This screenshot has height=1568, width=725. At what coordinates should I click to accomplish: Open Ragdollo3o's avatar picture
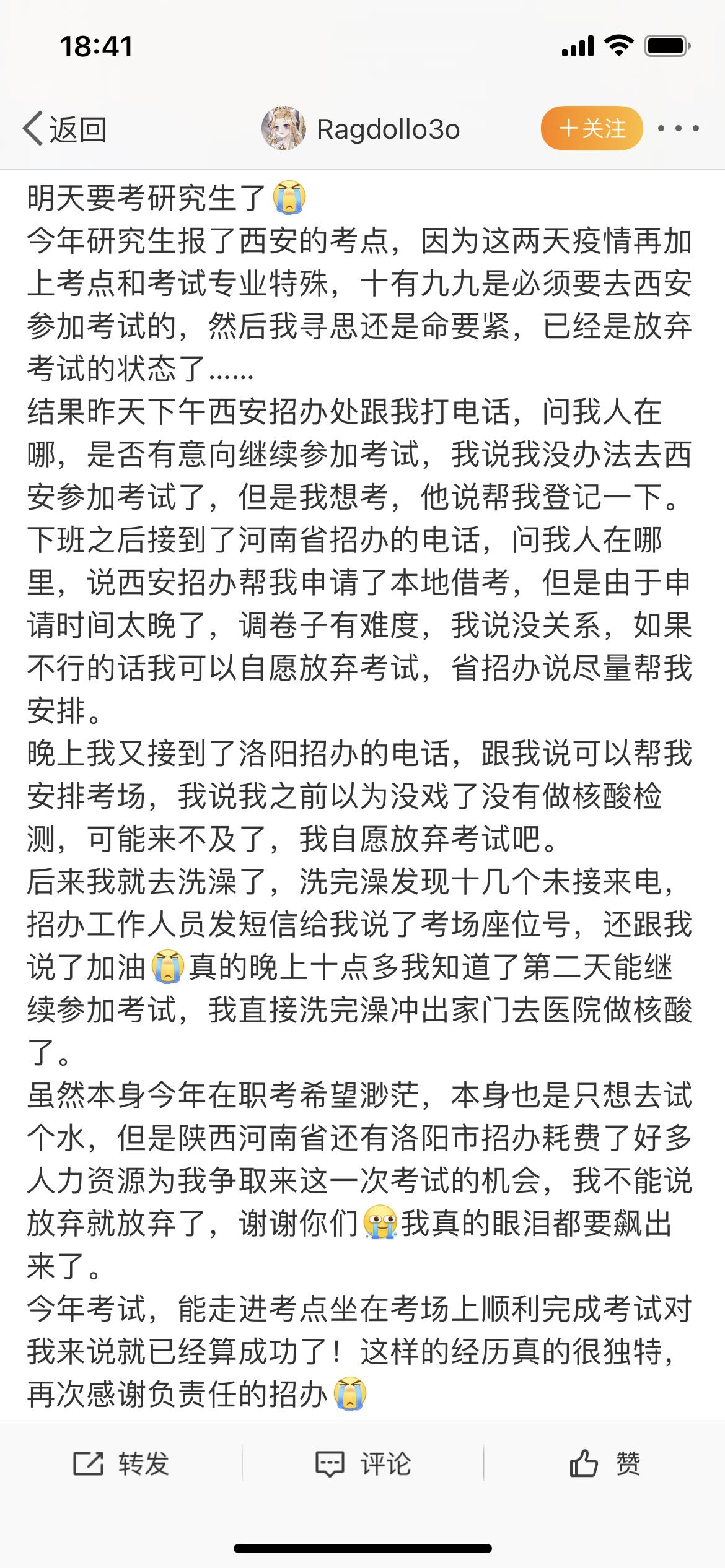pos(284,127)
